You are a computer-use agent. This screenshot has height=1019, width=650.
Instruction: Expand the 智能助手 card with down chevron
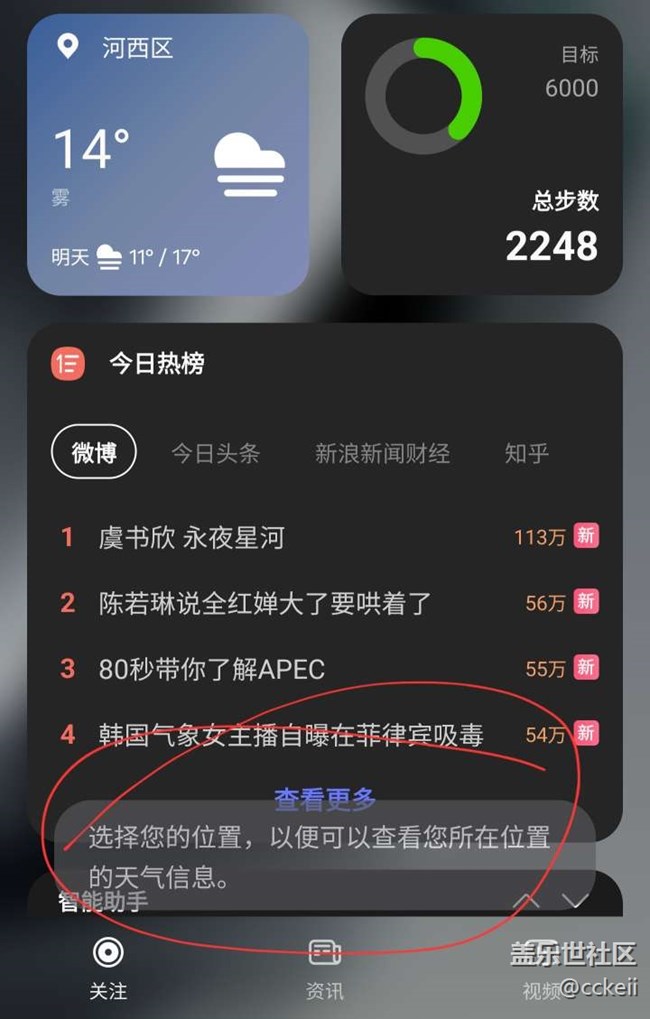point(575,901)
